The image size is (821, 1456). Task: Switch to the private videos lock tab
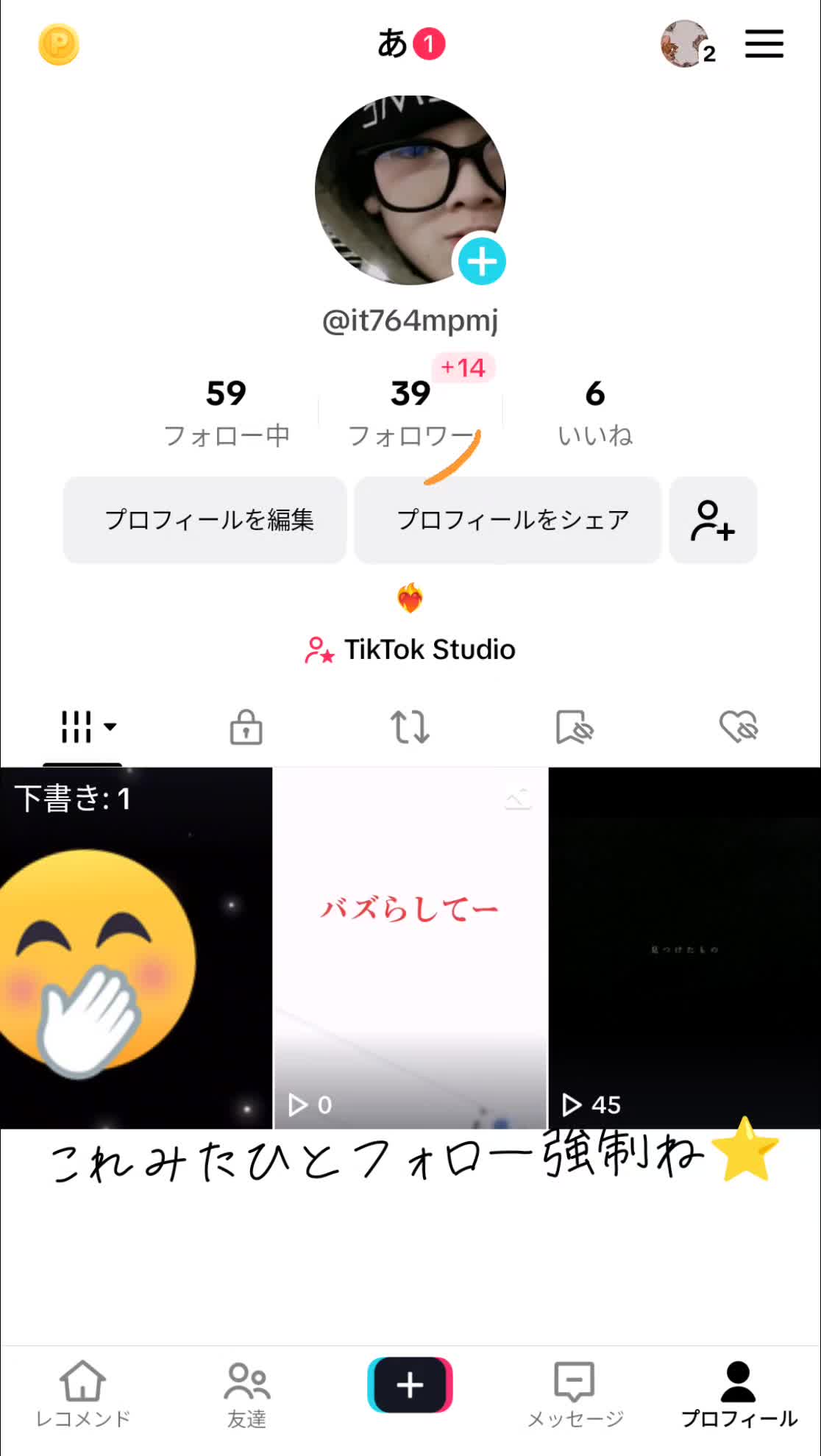point(246,727)
